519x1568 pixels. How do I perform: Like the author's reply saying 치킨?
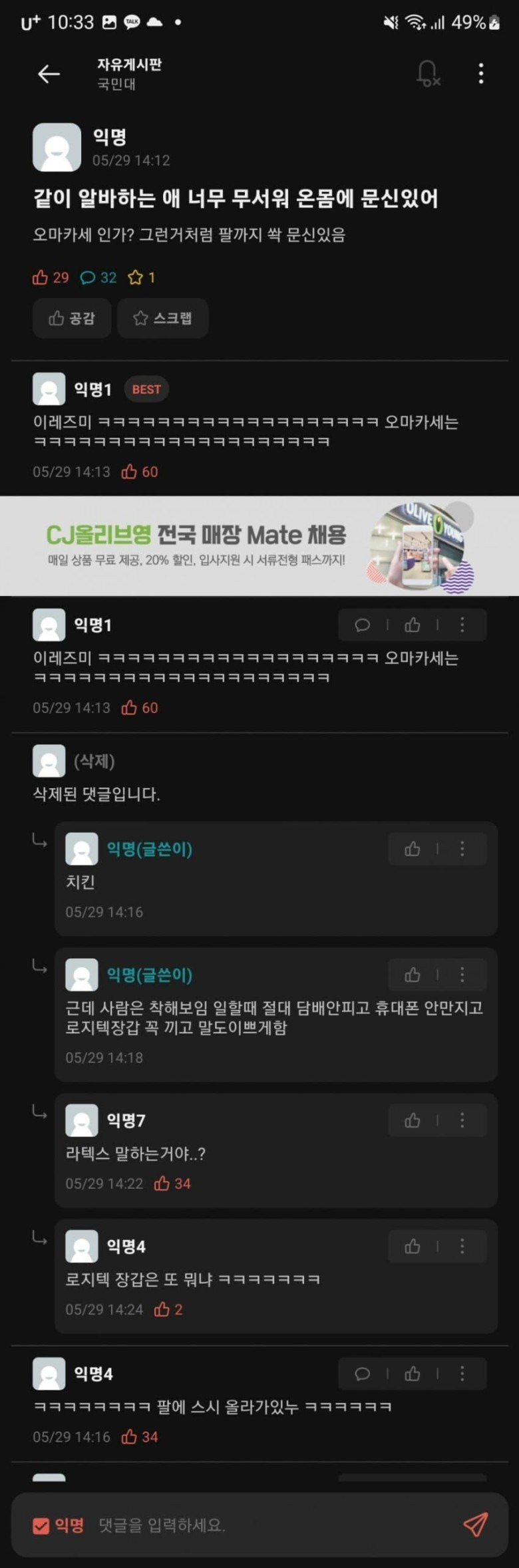tap(413, 849)
